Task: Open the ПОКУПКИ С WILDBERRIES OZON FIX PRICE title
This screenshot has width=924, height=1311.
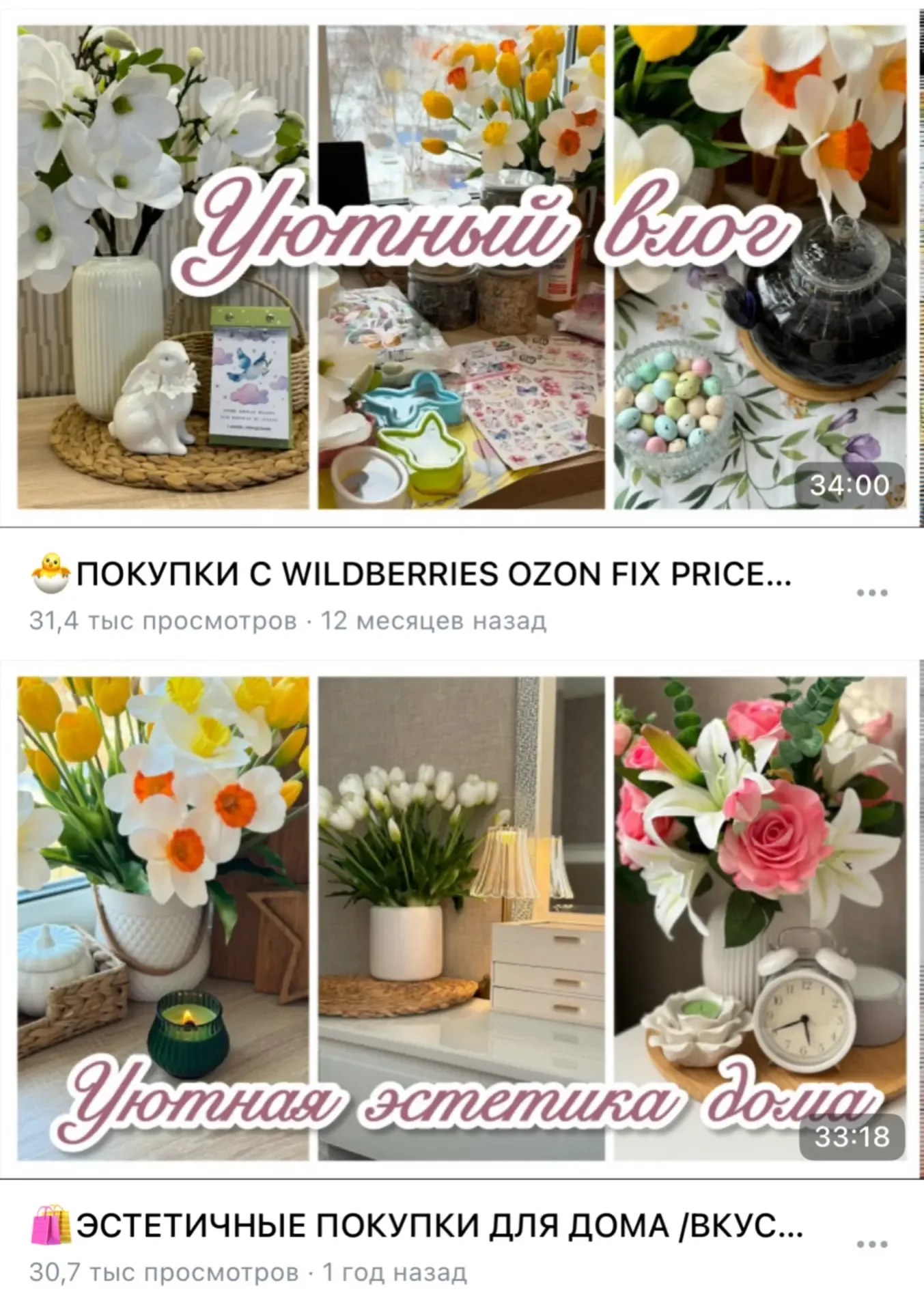Action: pos(433,574)
